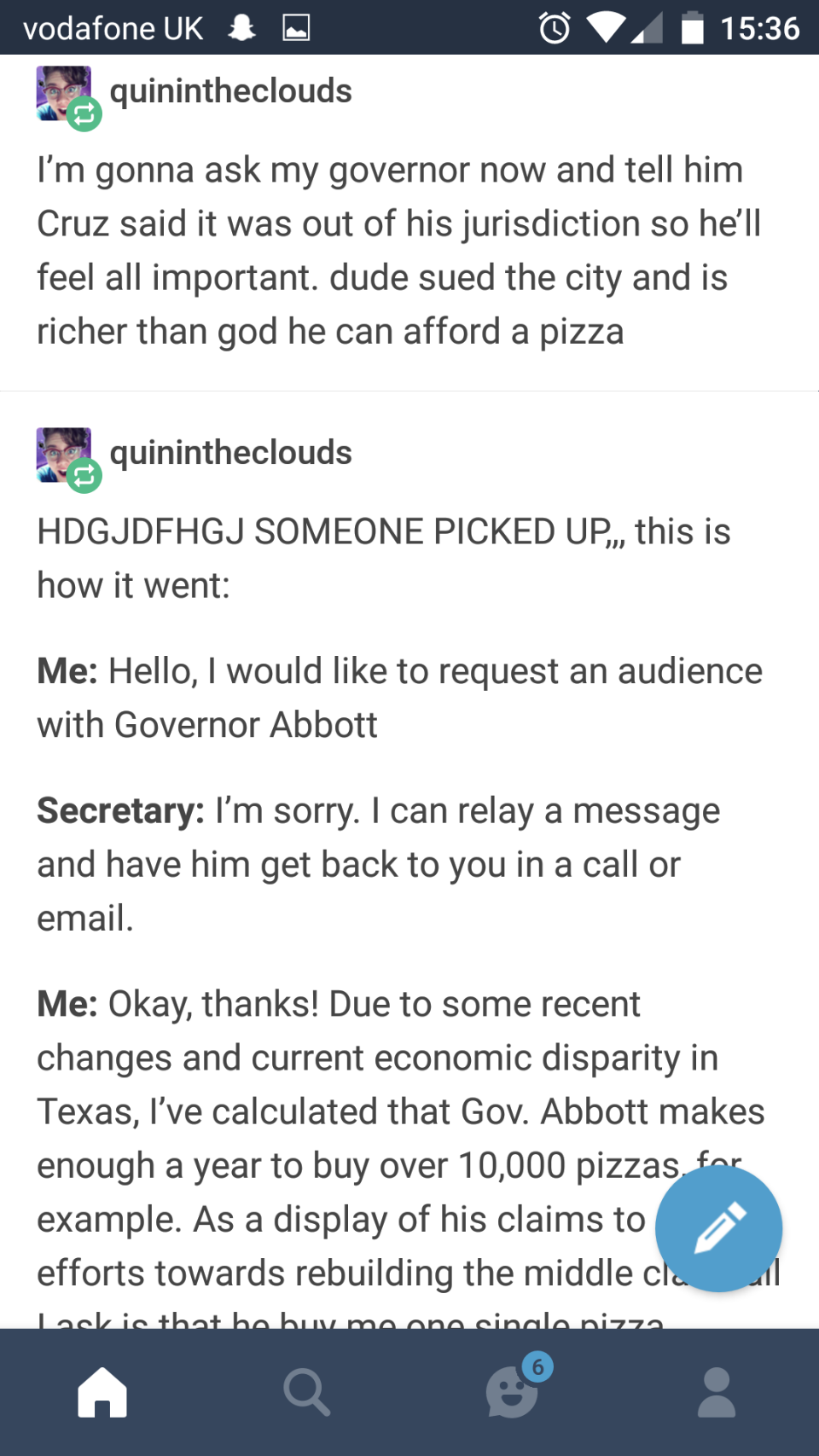Switch to the Home tab
The height and width of the screenshot is (1456, 819).
click(x=102, y=1392)
